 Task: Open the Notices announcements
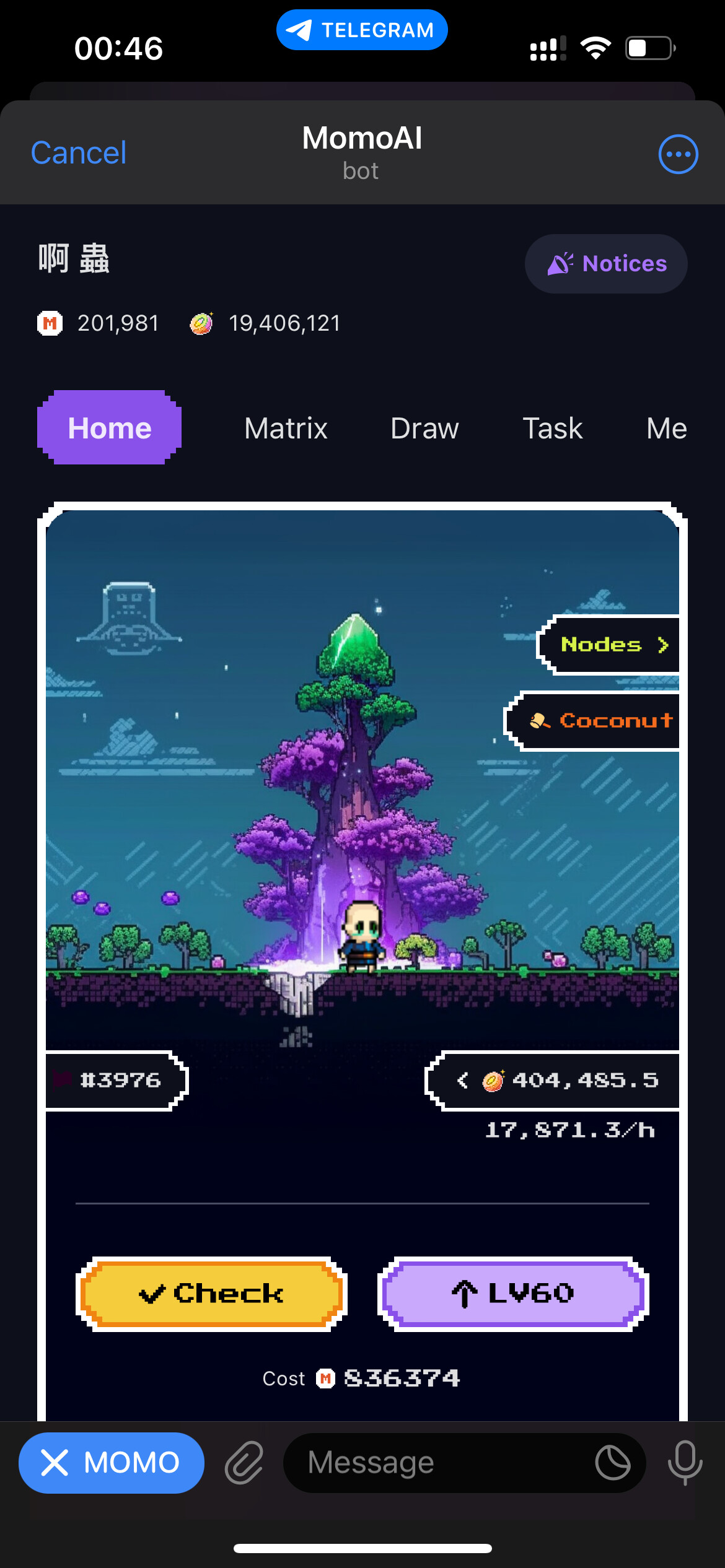(x=606, y=264)
